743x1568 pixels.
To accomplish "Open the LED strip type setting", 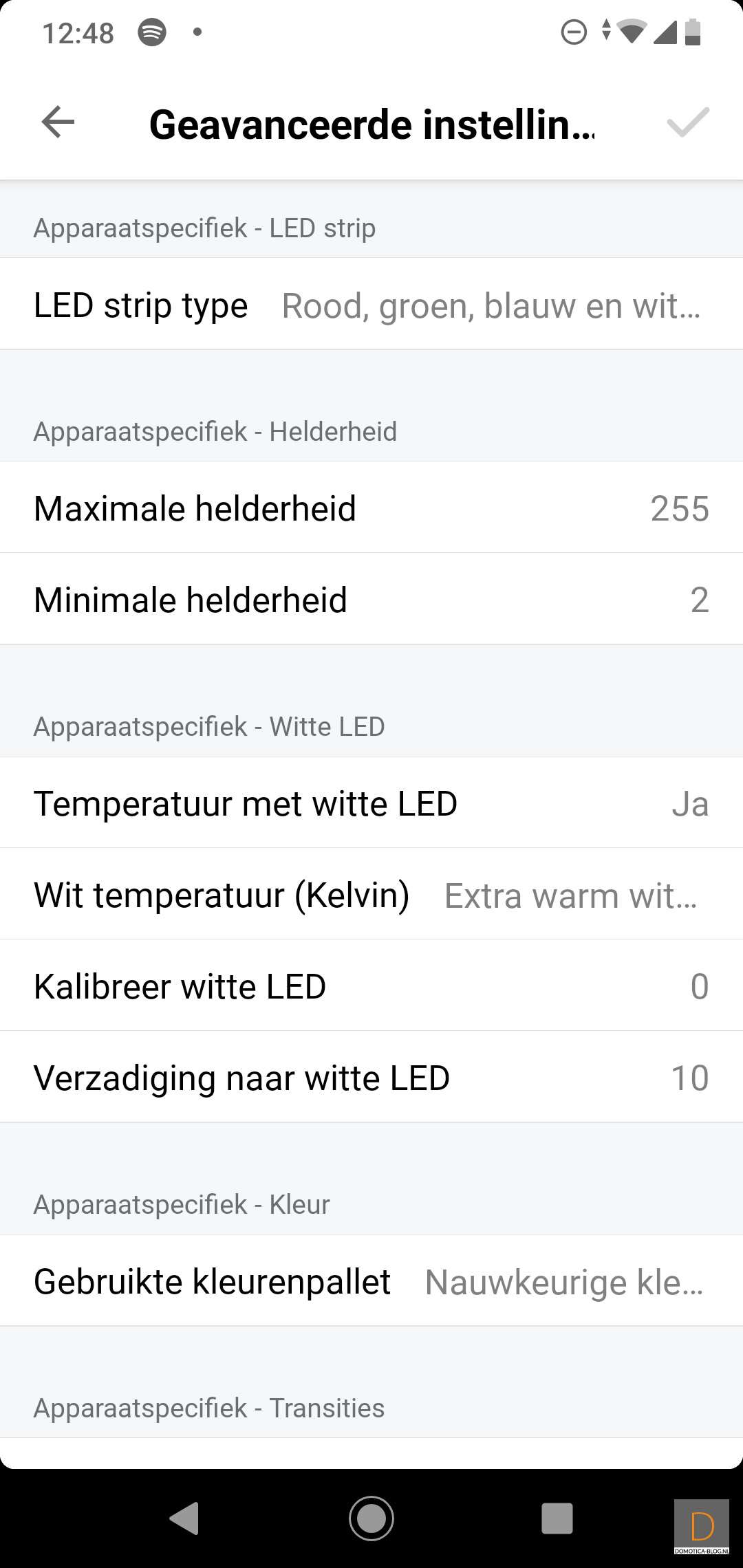I will (x=371, y=305).
